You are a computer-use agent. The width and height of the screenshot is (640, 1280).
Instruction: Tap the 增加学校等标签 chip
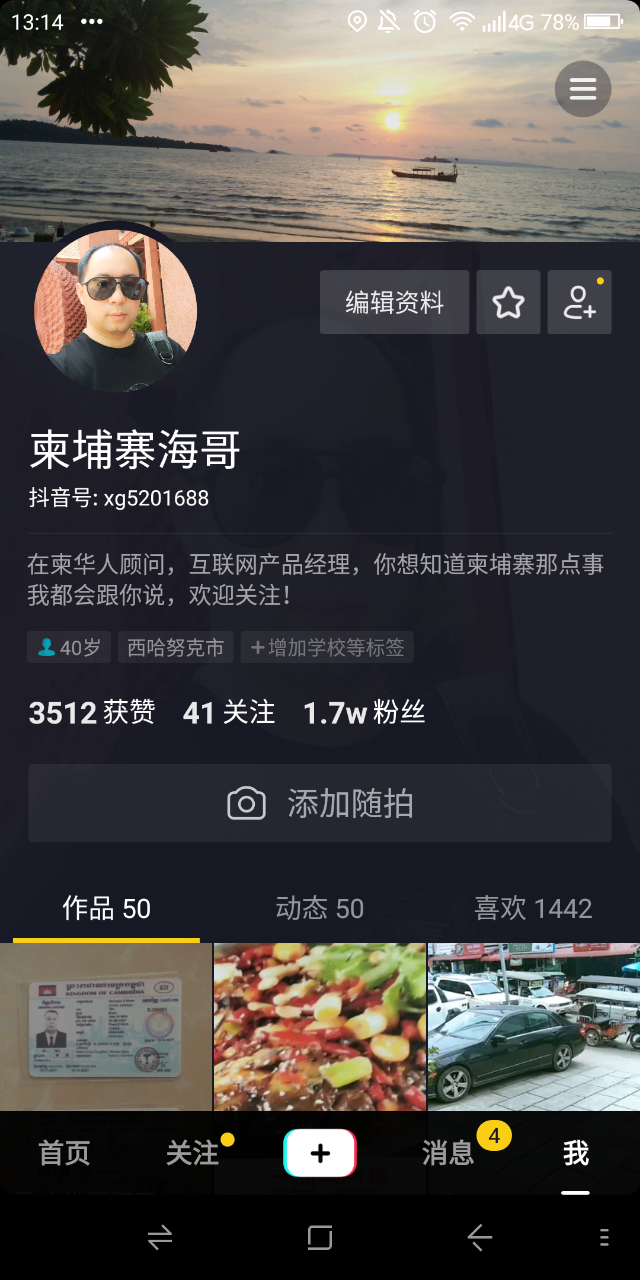(327, 647)
